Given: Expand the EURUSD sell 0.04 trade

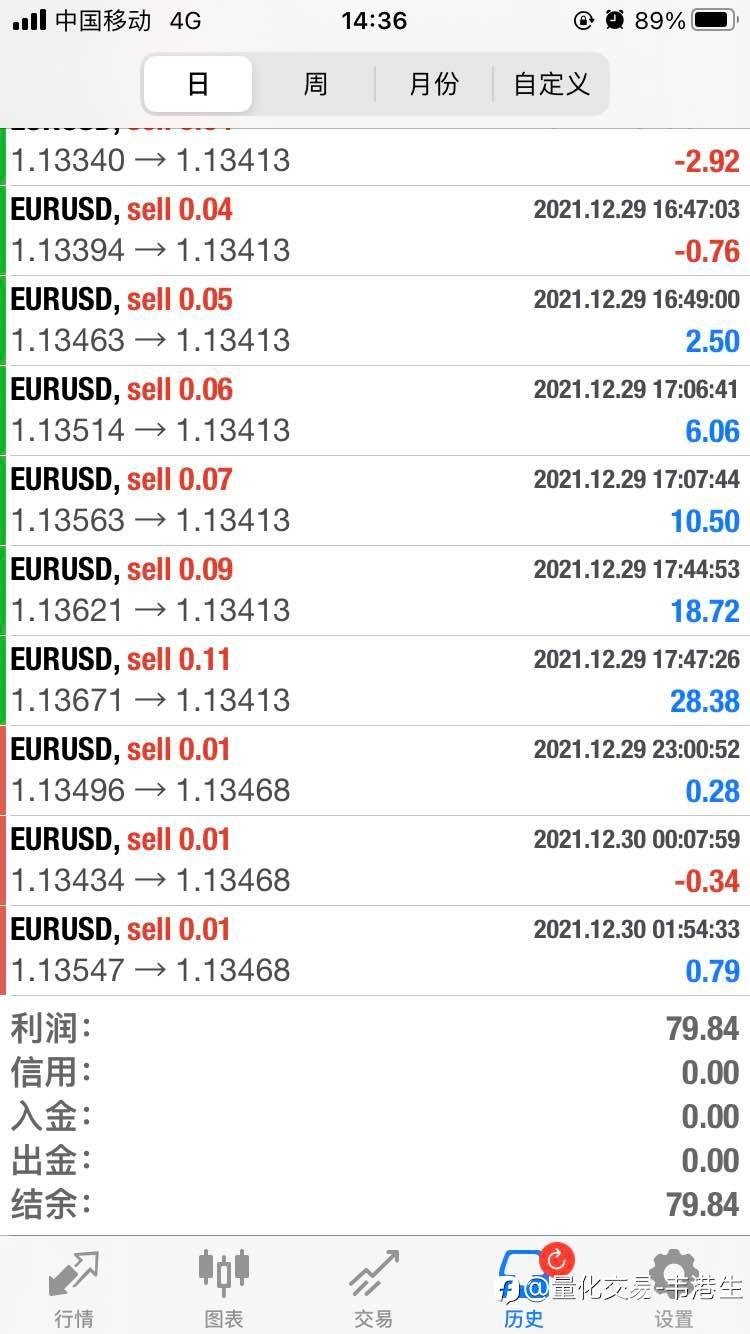Looking at the screenshot, I should [x=375, y=231].
